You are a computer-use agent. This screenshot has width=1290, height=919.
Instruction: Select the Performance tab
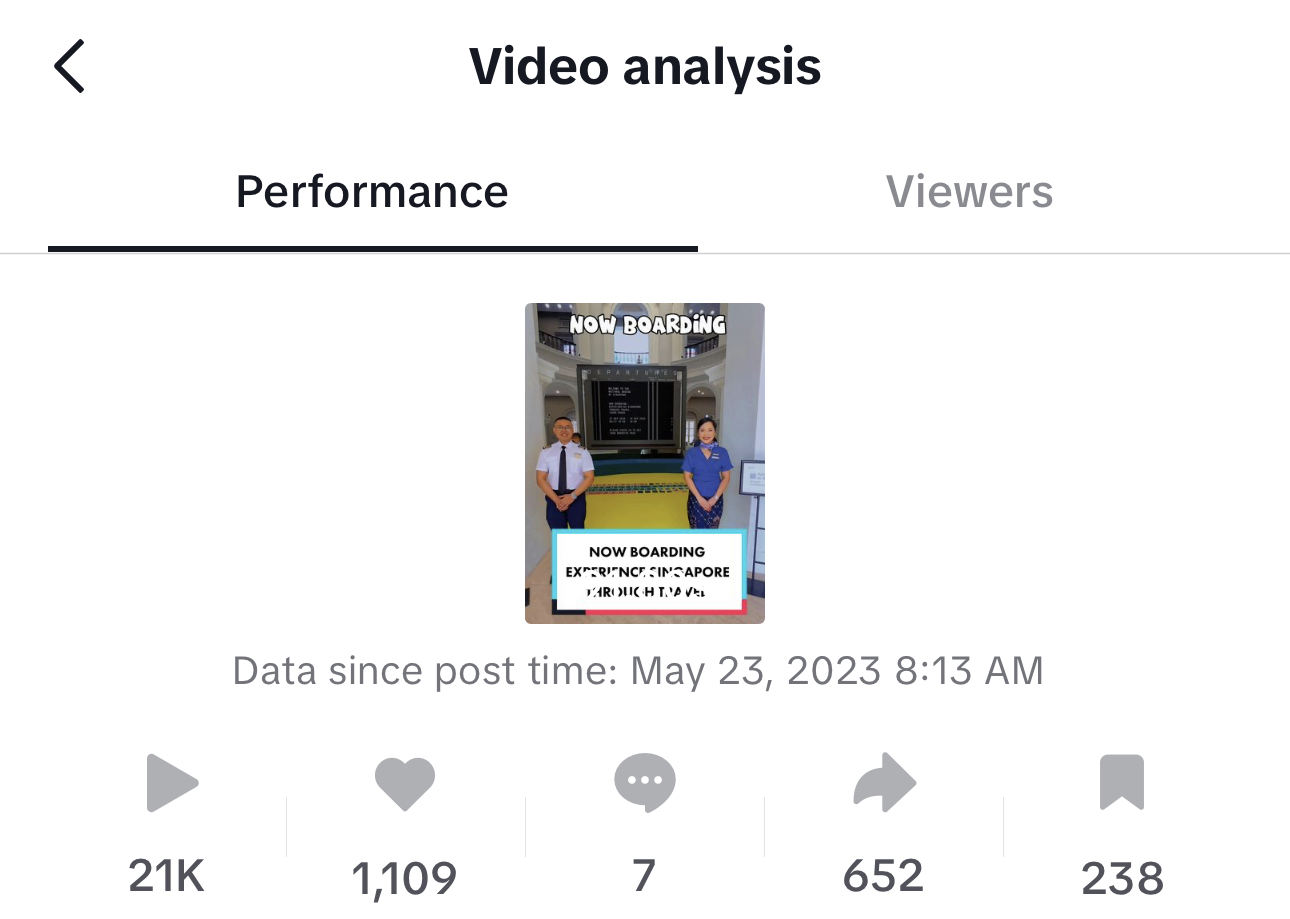(x=372, y=192)
